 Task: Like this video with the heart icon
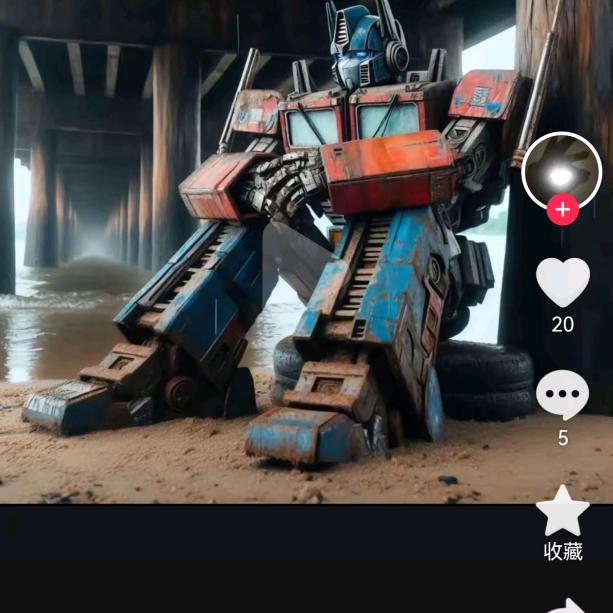pyautogui.click(x=563, y=283)
